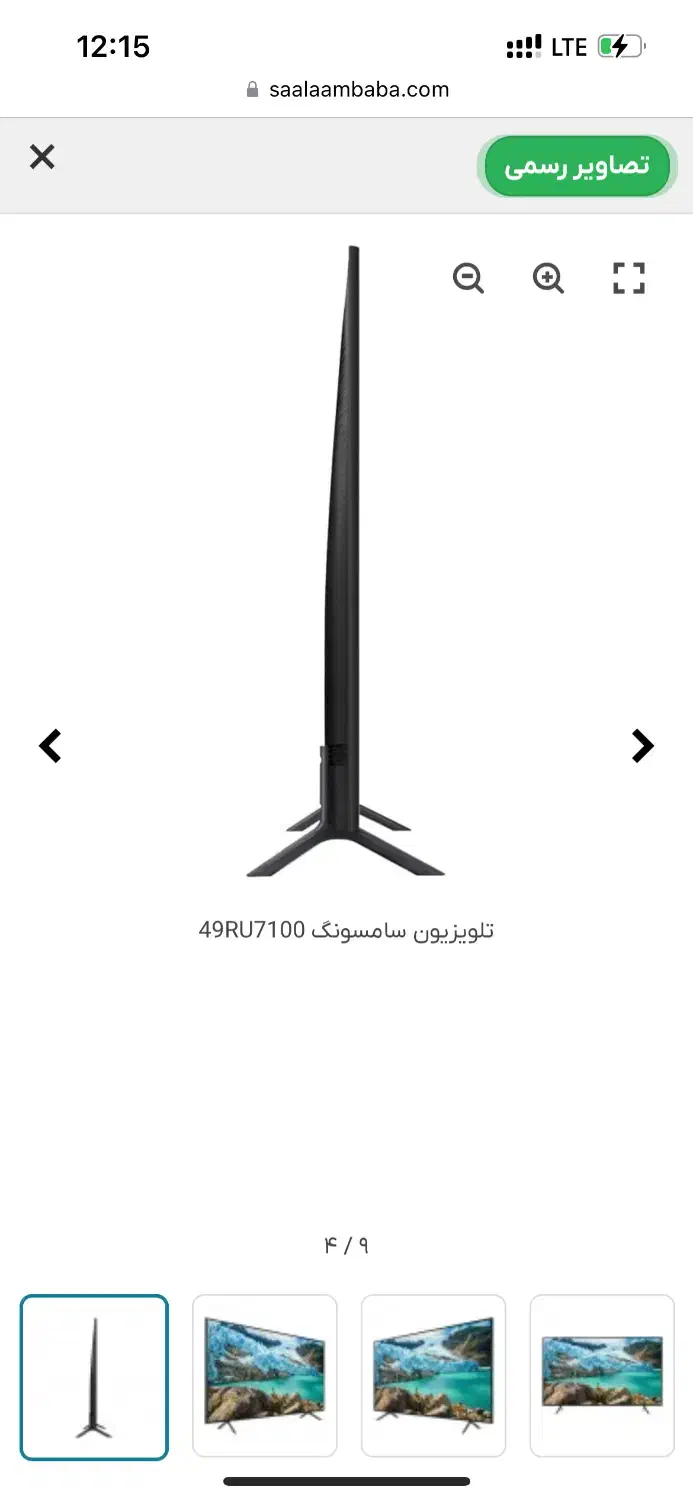Screen dimensions: 693x1500
Task: Open the right-angled TV thumbnail beside the side view
Action: click(265, 1377)
